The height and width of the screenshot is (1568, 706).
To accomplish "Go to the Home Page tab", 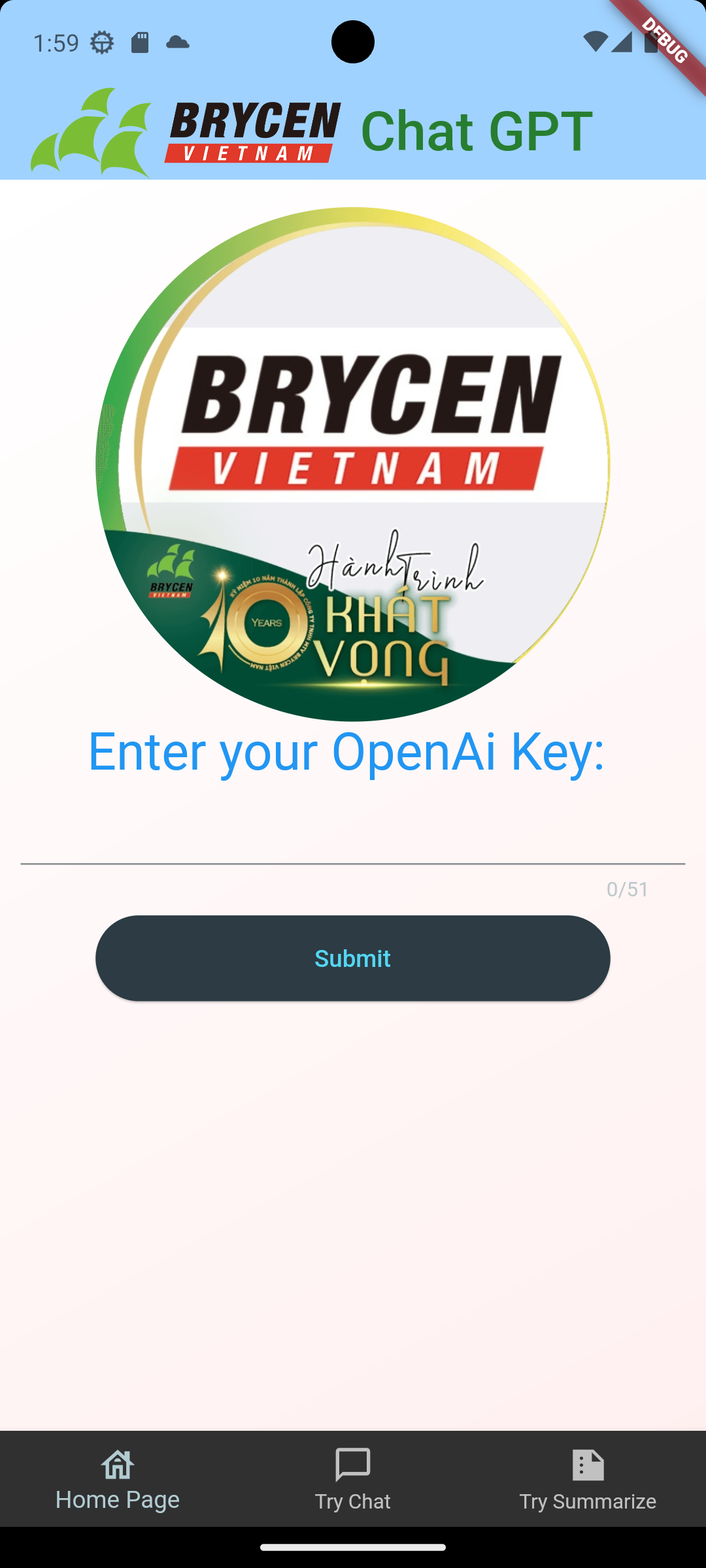I will click(118, 1480).
